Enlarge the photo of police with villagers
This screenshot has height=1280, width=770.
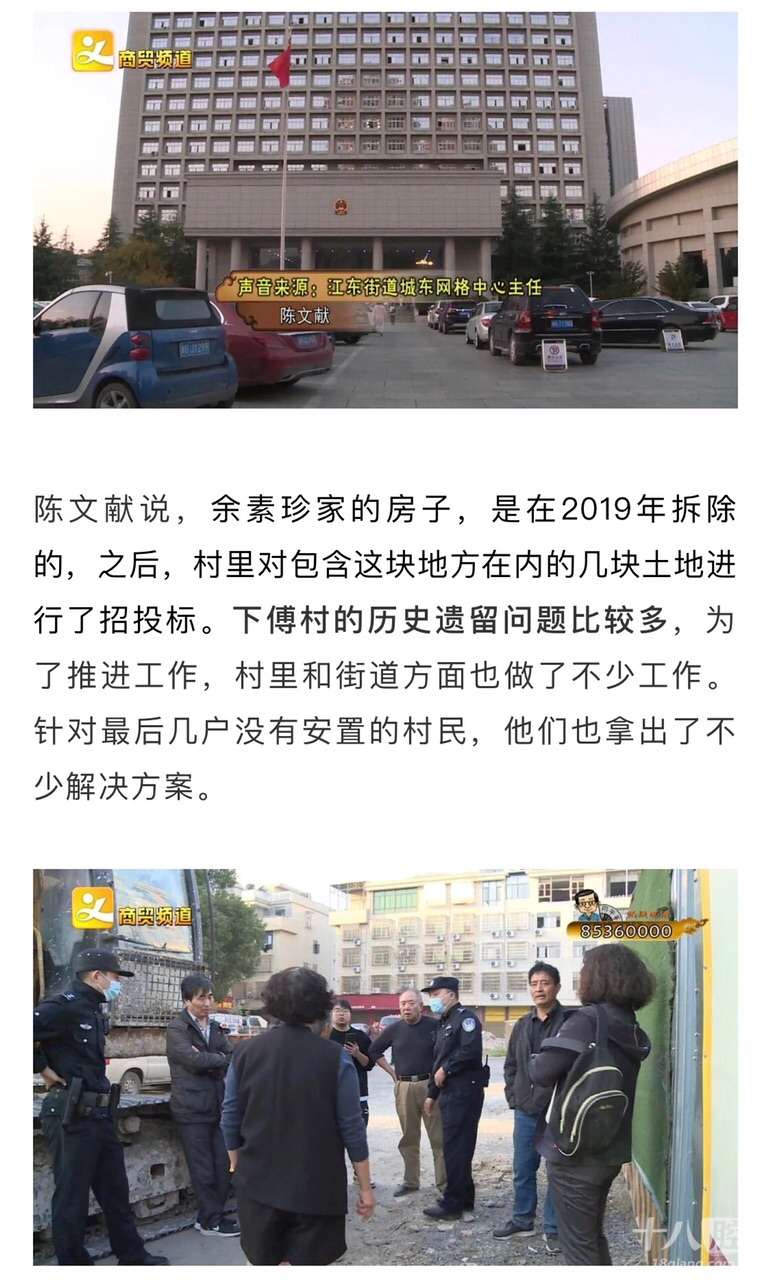[385, 1066]
